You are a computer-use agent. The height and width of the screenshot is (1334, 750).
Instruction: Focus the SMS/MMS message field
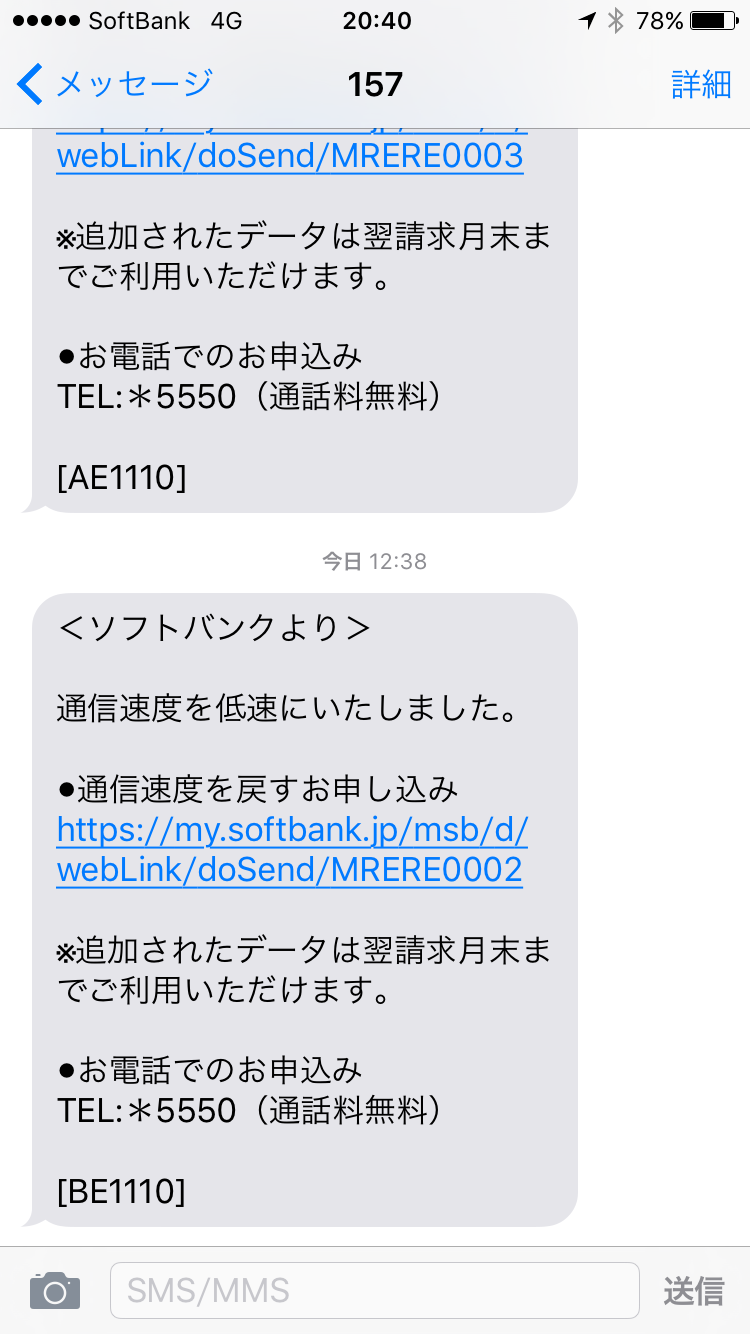click(374, 1290)
